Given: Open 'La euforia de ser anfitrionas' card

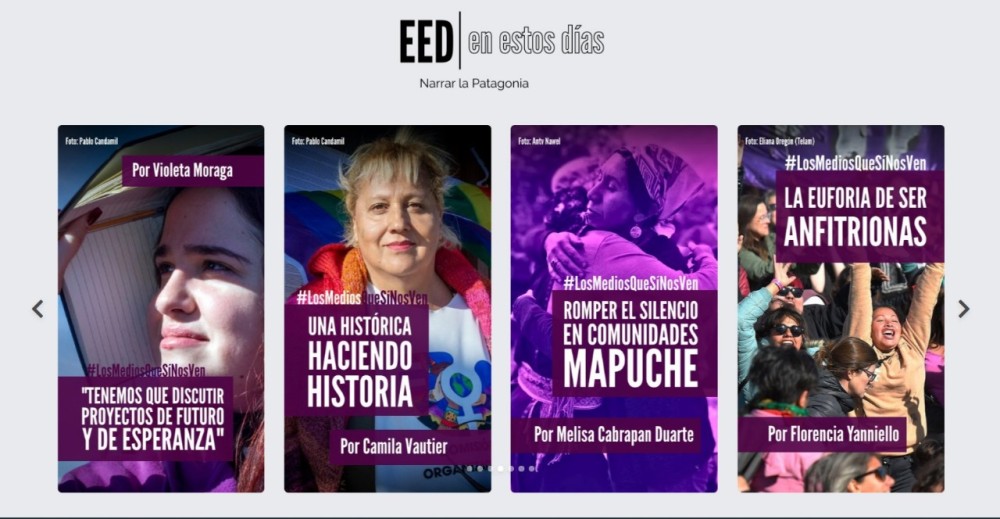Looking at the screenshot, I should (x=841, y=308).
